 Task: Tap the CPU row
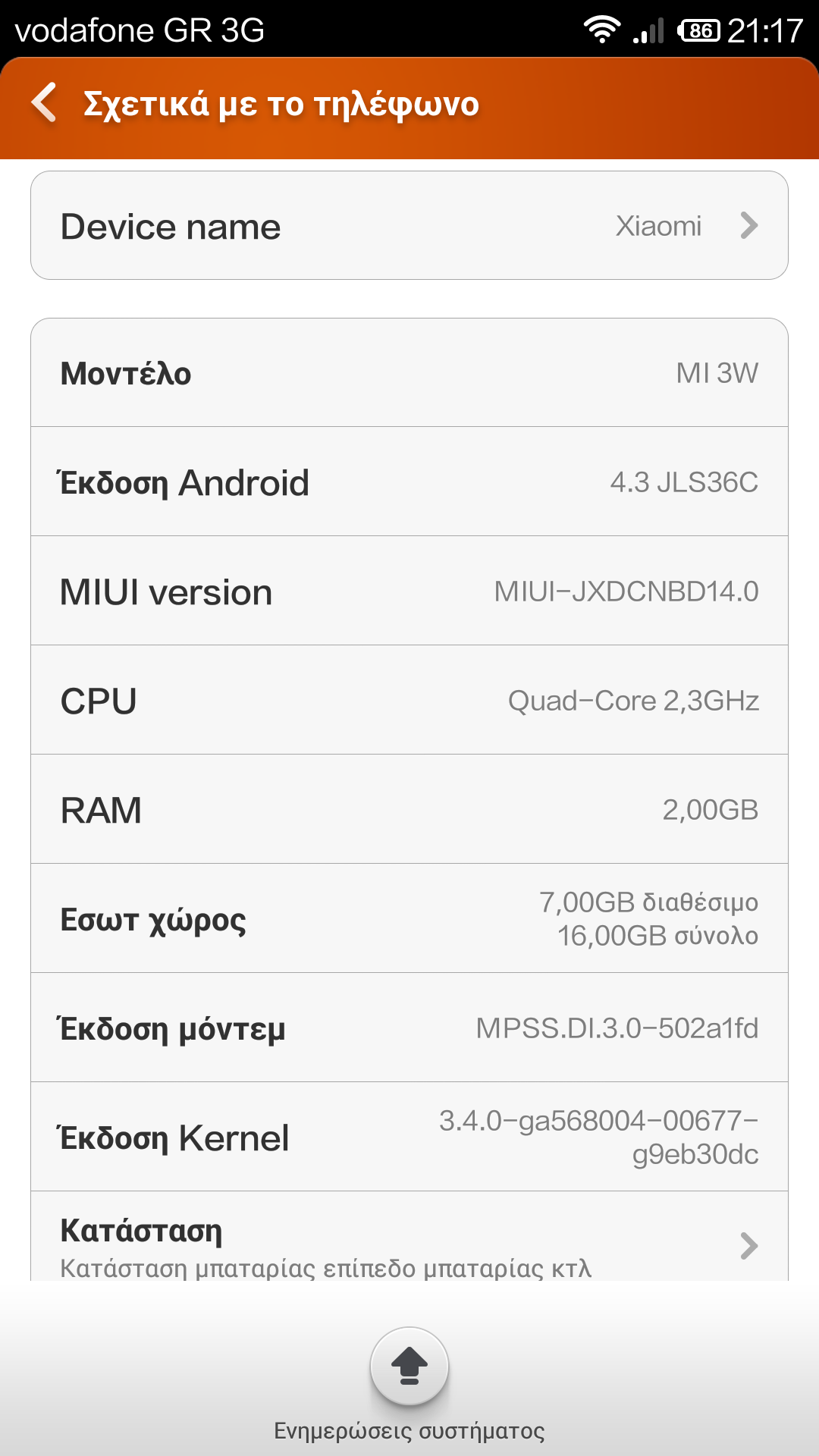point(409,701)
